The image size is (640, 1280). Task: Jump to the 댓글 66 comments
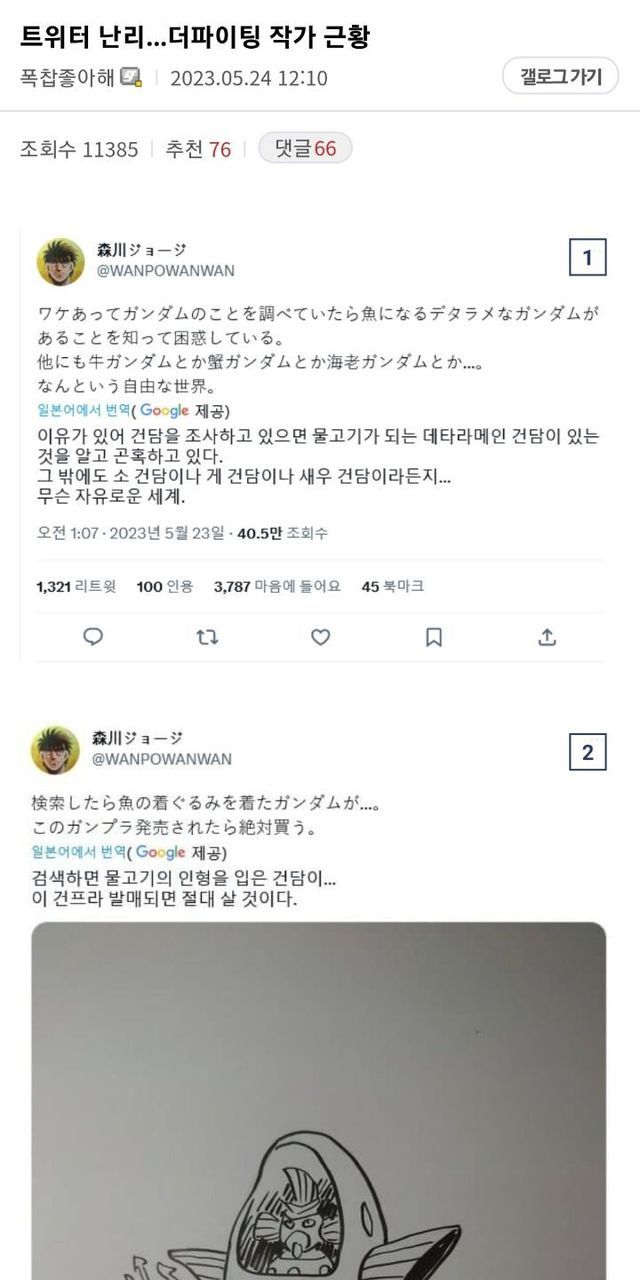pyautogui.click(x=305, y=149)
